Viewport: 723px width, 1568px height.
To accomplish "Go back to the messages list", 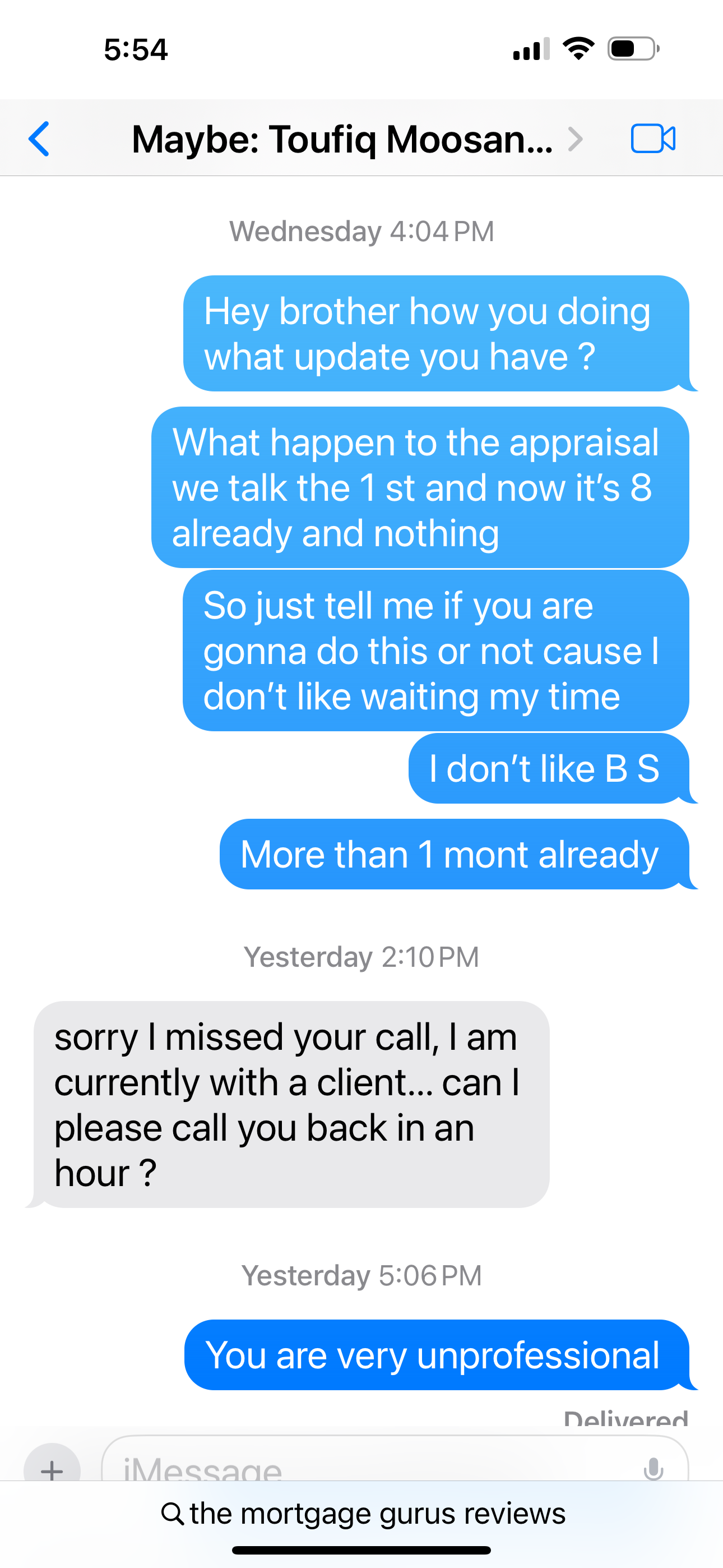I will pos(39,139).
